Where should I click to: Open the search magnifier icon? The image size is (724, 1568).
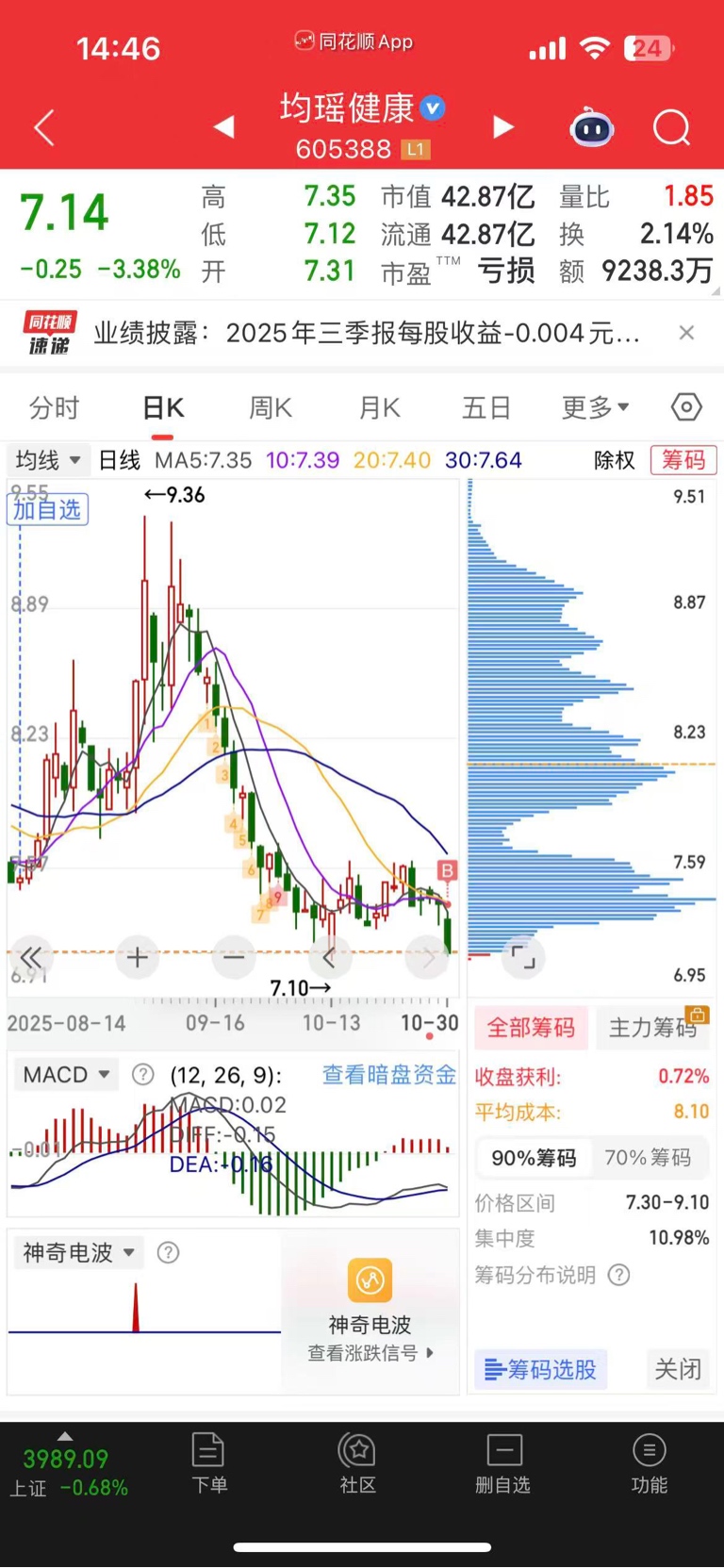671,127
